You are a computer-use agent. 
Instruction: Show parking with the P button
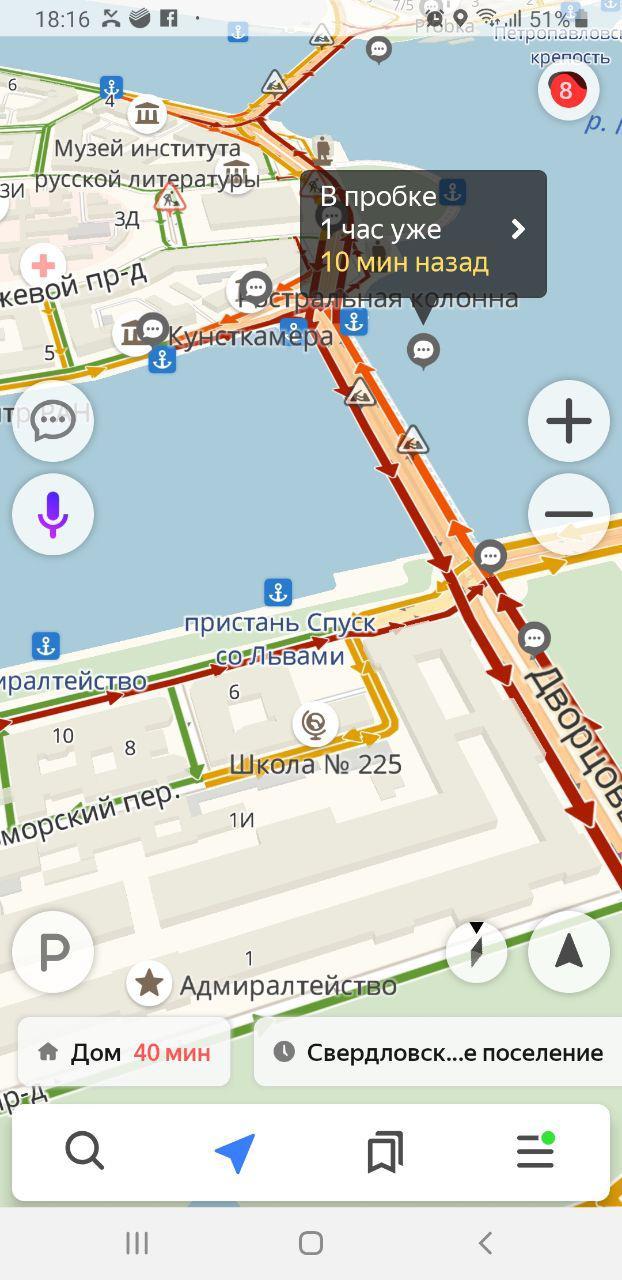click(x=53, y=953)
